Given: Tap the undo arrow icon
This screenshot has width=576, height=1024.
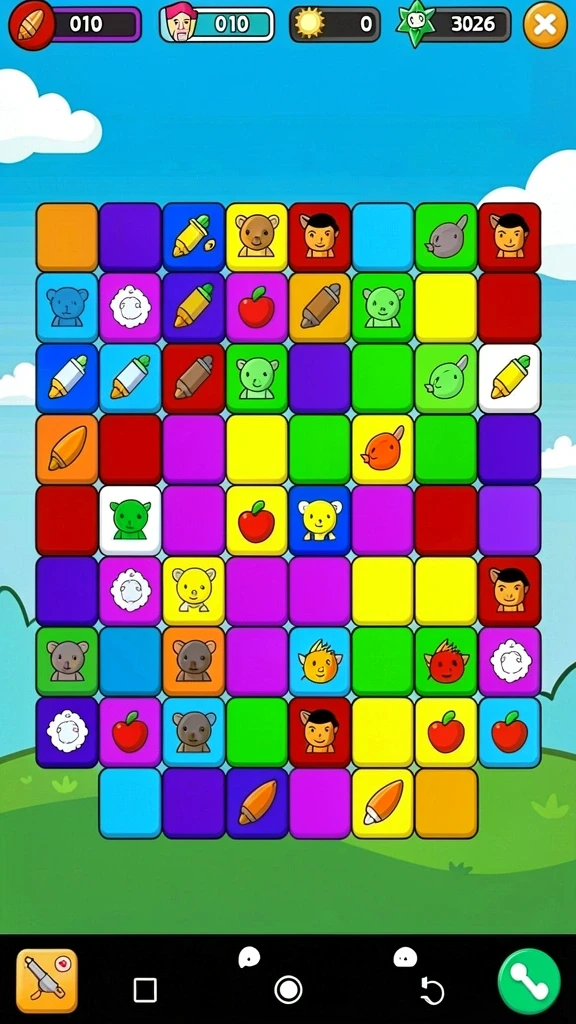Looking at the screenshot, I should point(432,991).
